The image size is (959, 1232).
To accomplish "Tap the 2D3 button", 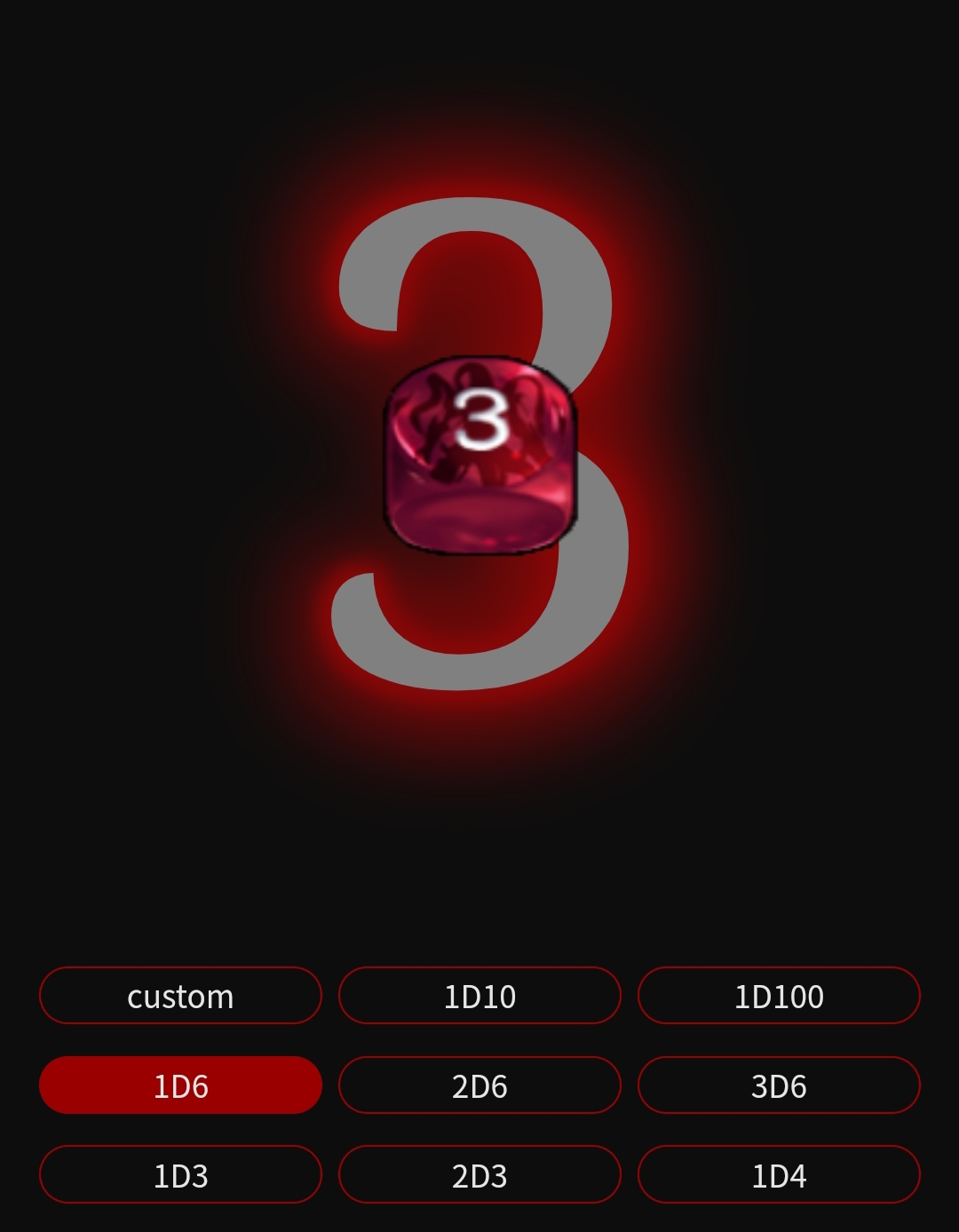I will (x=479, y=1175).
